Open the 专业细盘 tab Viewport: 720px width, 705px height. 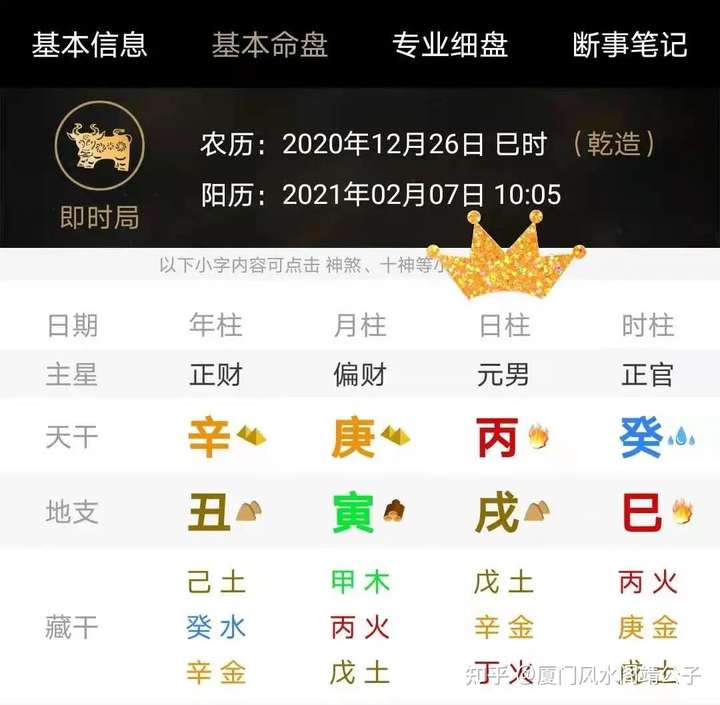(450, 45)
